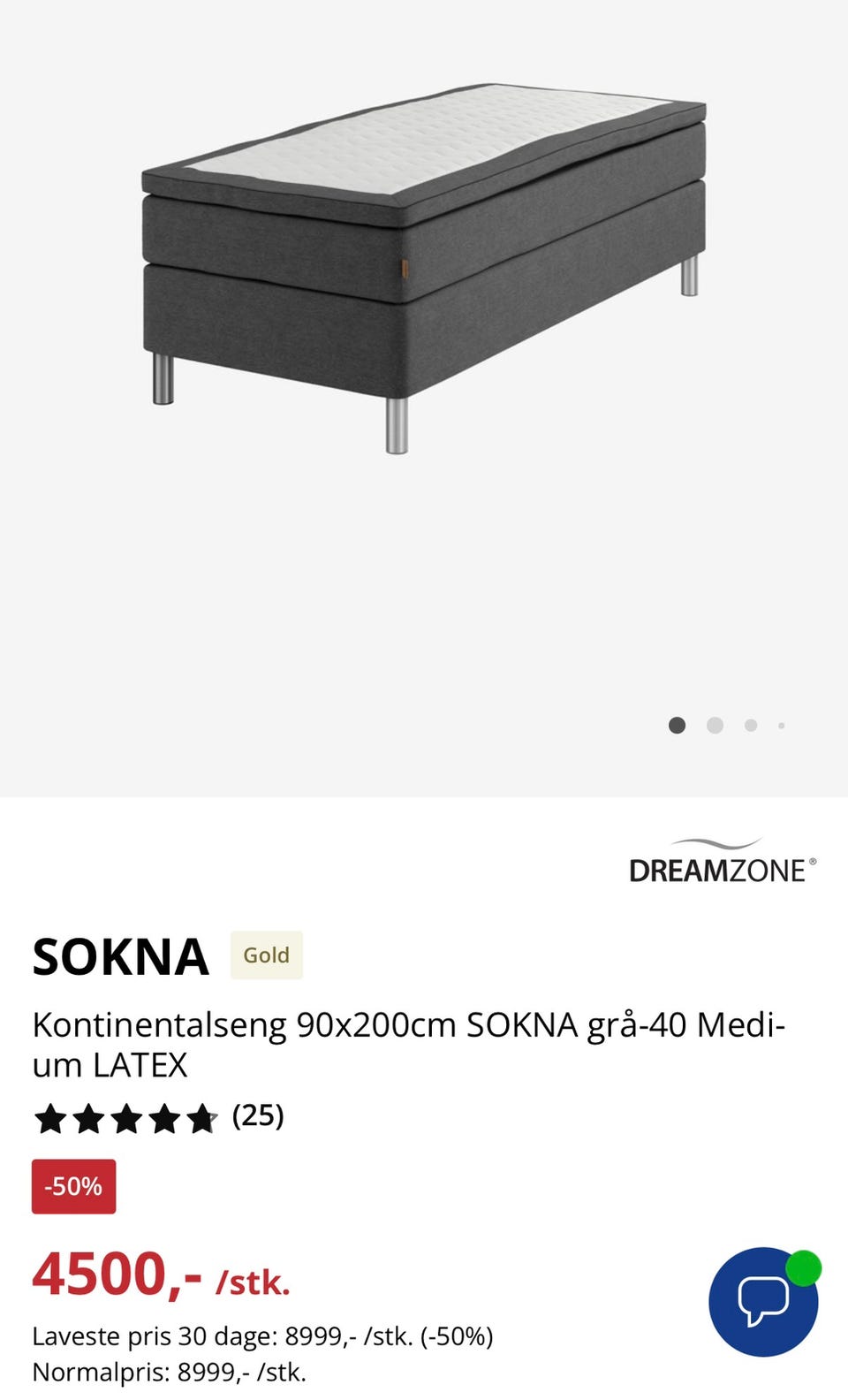Open the live chat bubble

[763, 1301]
